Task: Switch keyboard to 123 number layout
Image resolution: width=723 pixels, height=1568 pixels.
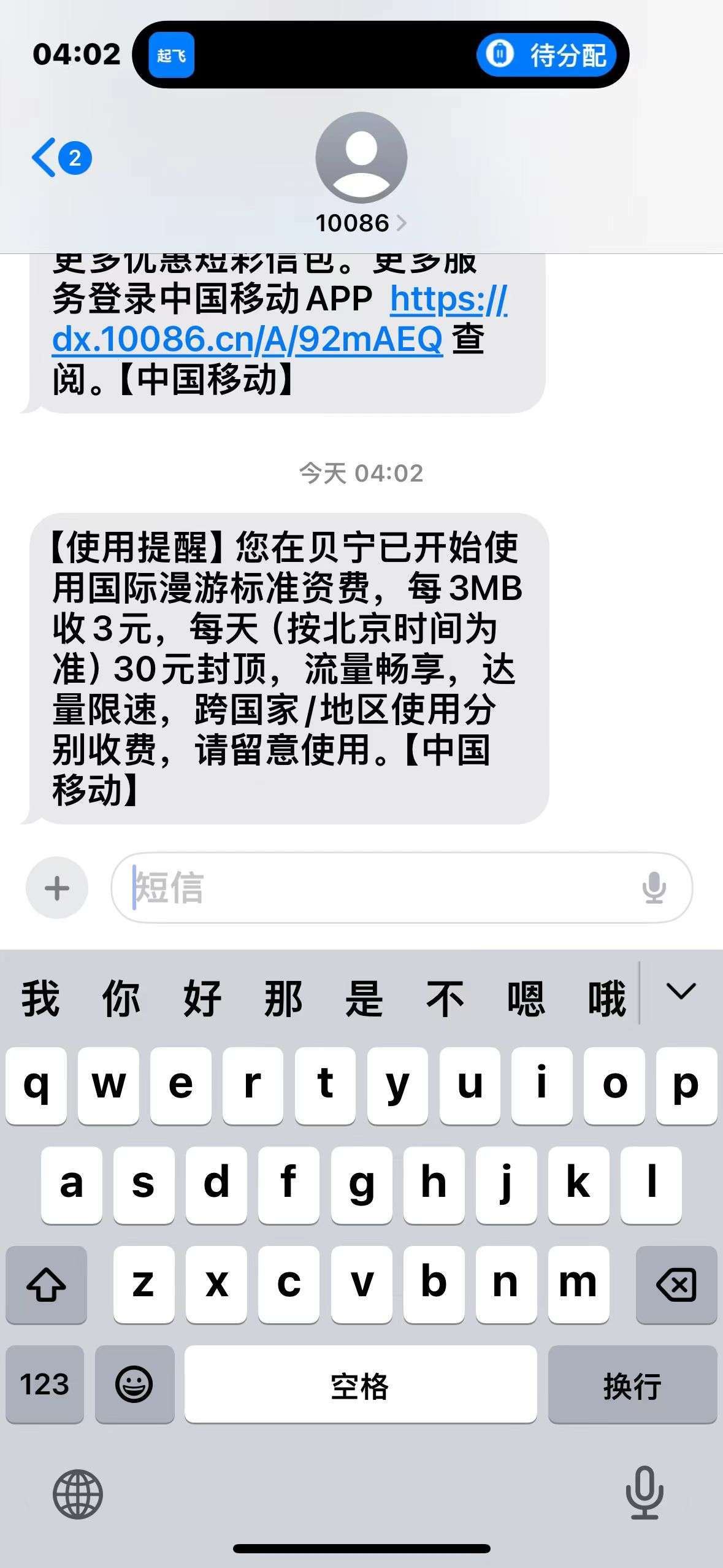Action: [44, 1385]
